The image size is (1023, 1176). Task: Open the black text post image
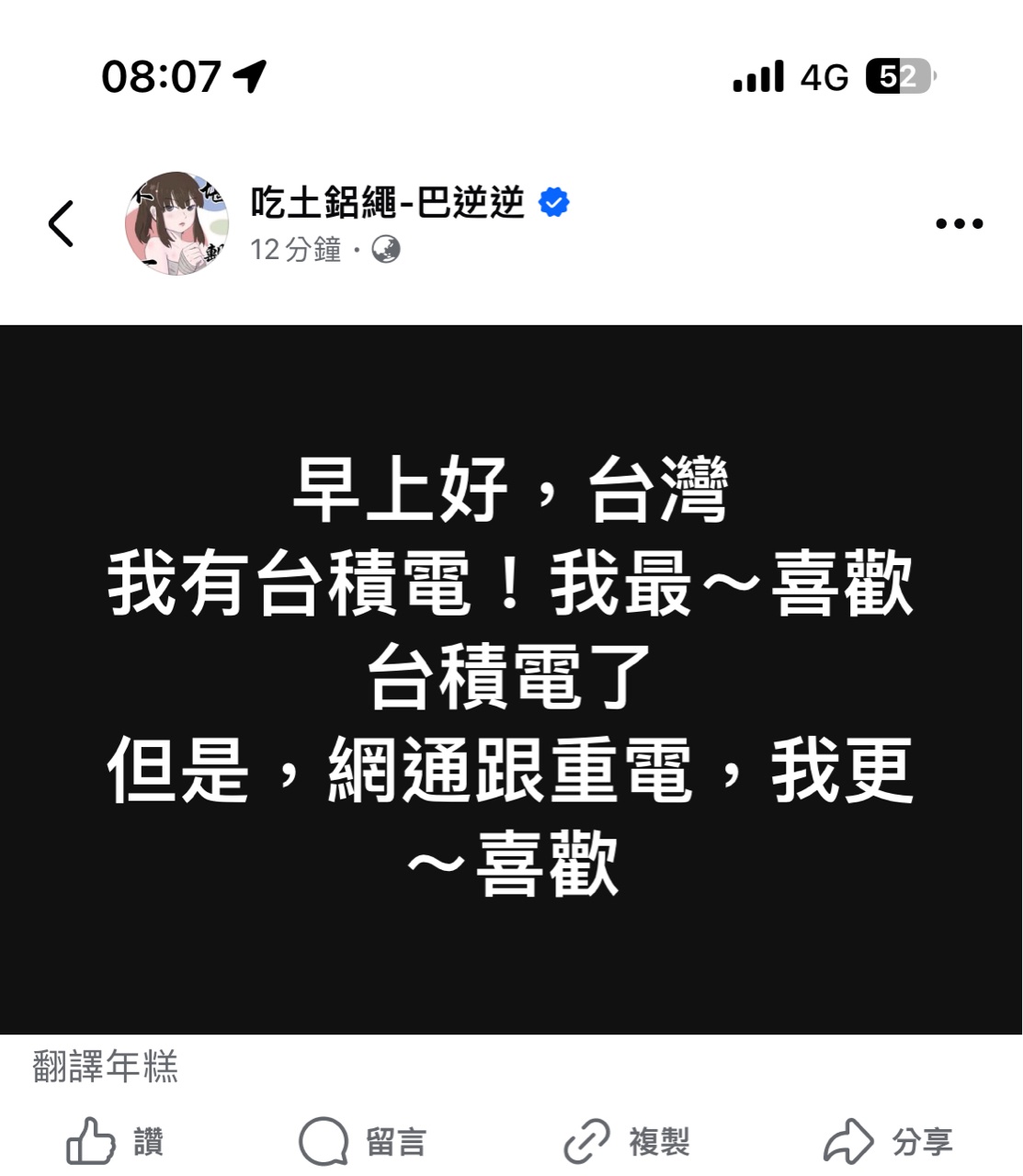511,678
